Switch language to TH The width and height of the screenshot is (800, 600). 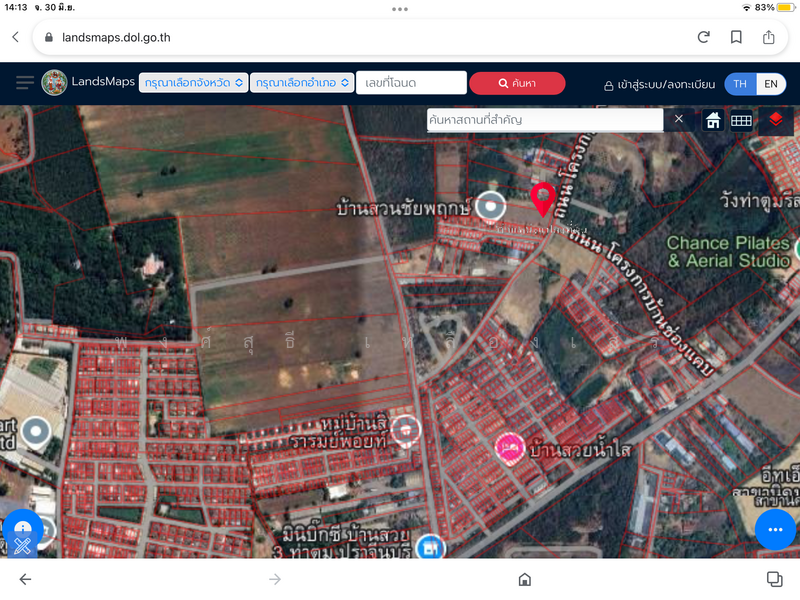pos(740,84)
